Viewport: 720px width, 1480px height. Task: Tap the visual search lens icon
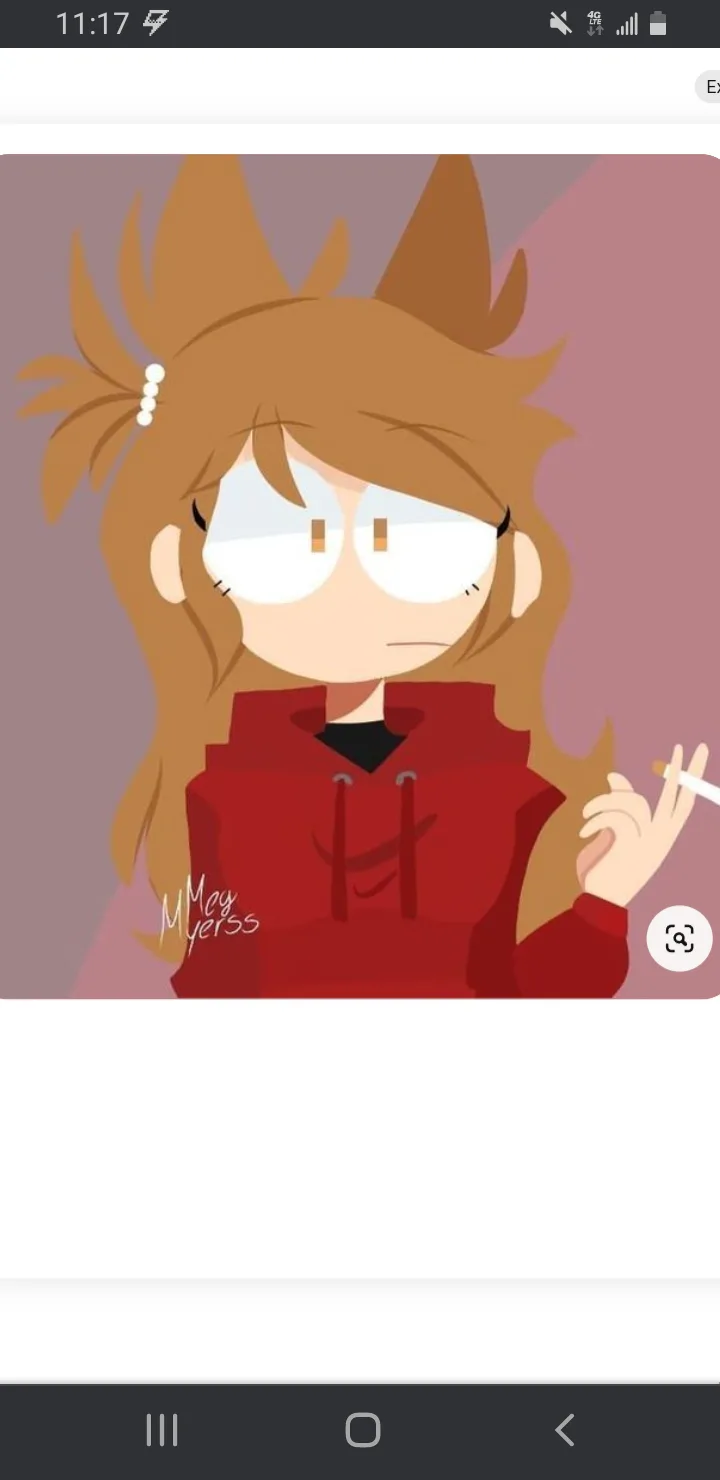(679, 939)
